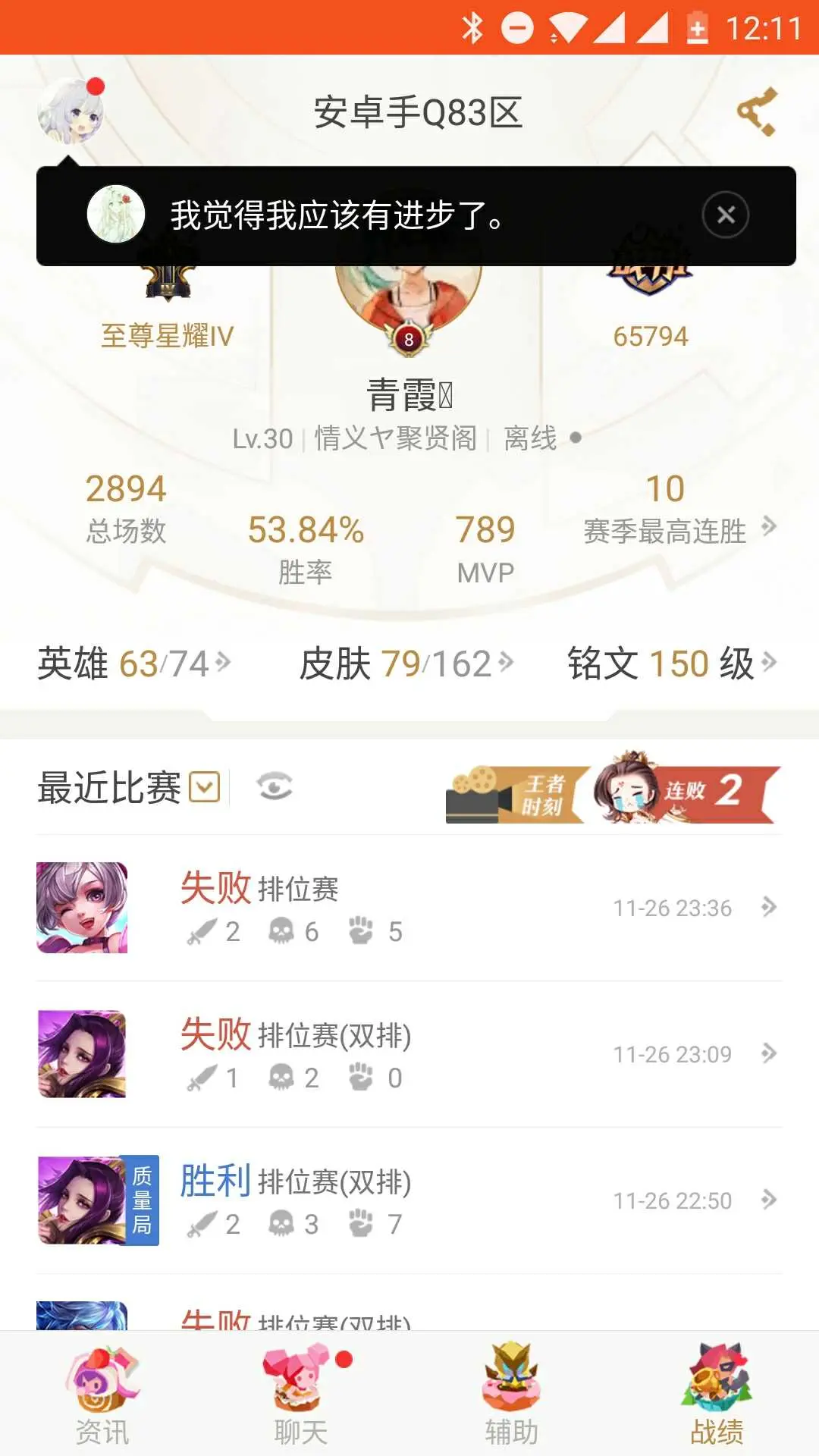Switch to the 辅助 tab
The width and height of the screenshot is (819, 1456).
(511, 1395)
